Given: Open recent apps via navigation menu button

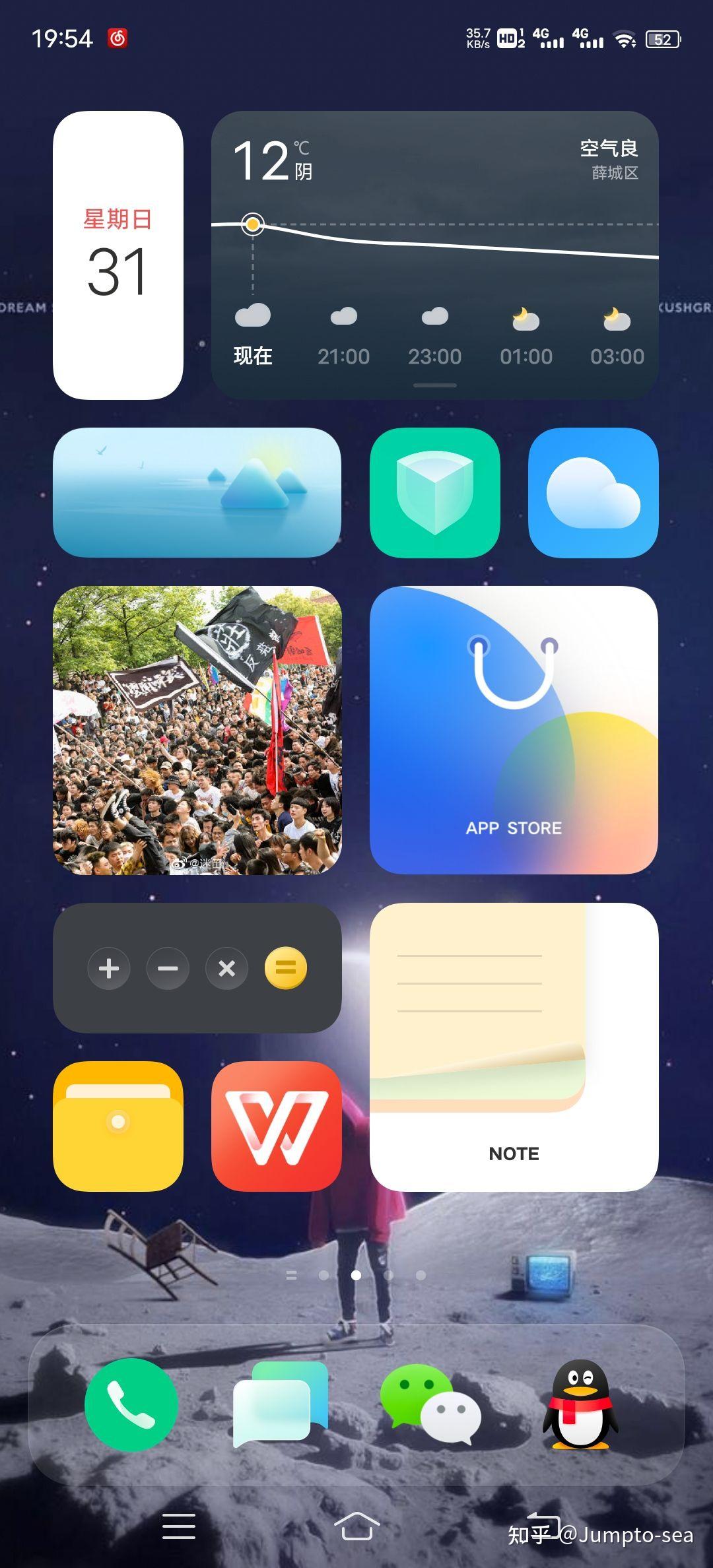Looking at the screenshot, I should (x=178, y=1526).
